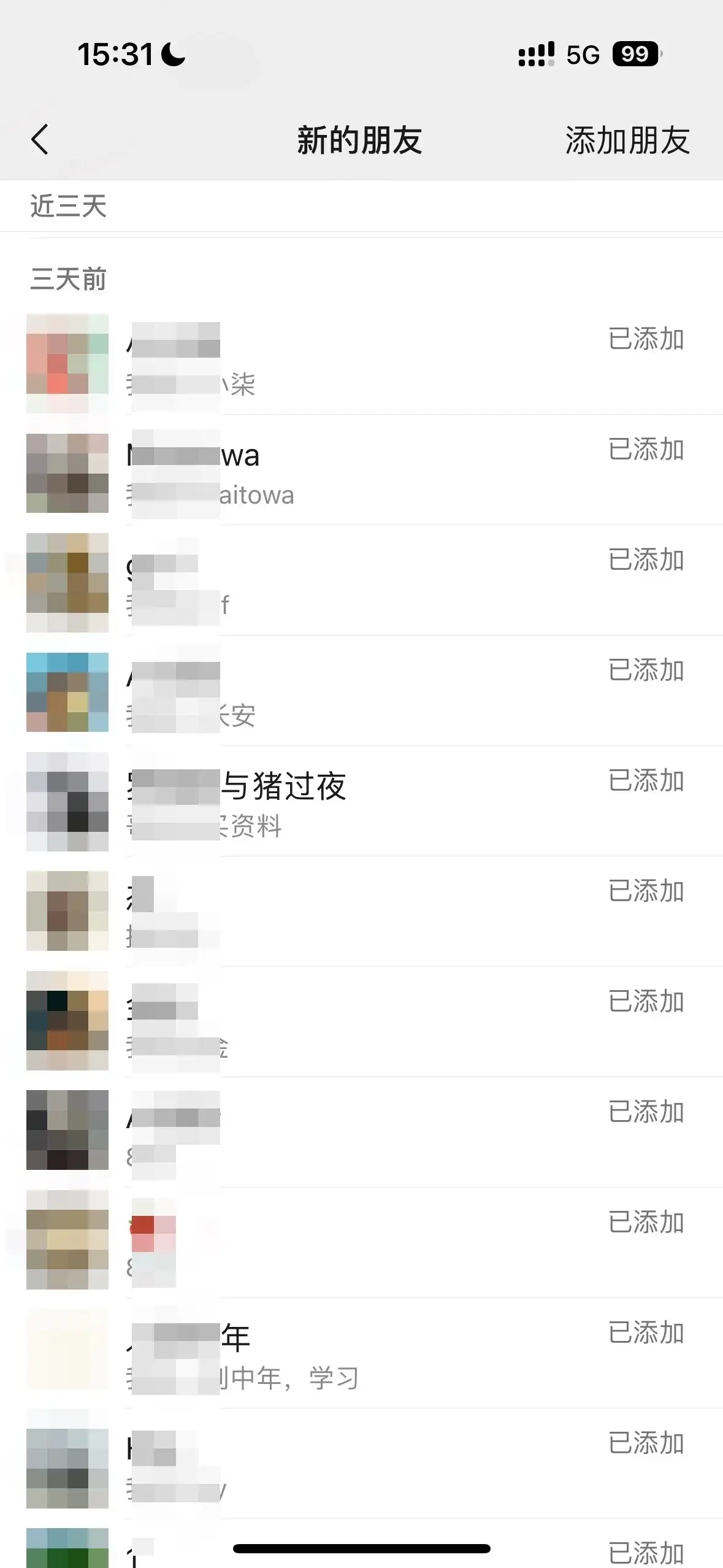Open 添加朋友 to add new friends
This screenshot has height=1568, width=723.
(x=627, y=141)
